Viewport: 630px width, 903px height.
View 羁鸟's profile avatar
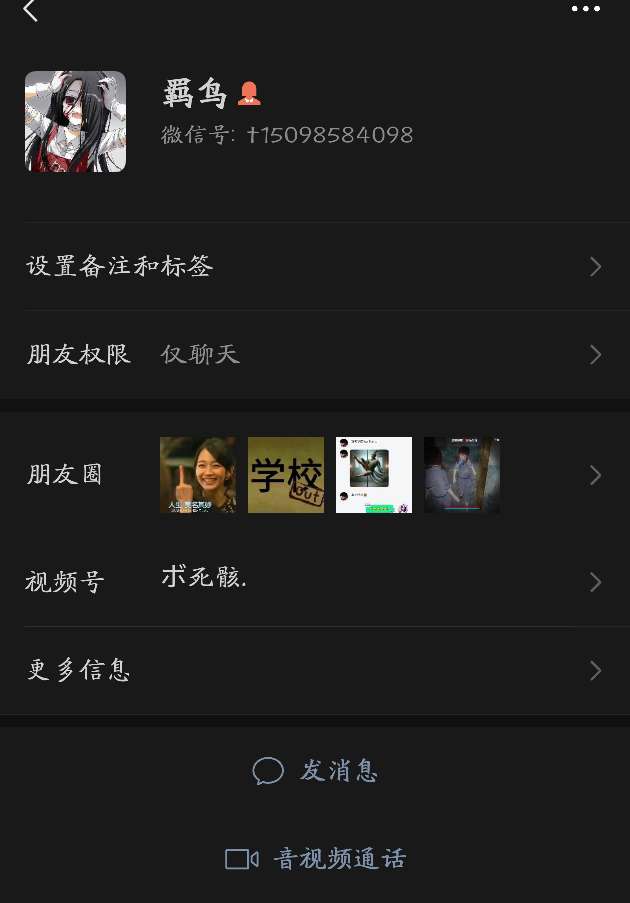coord(75,121)
